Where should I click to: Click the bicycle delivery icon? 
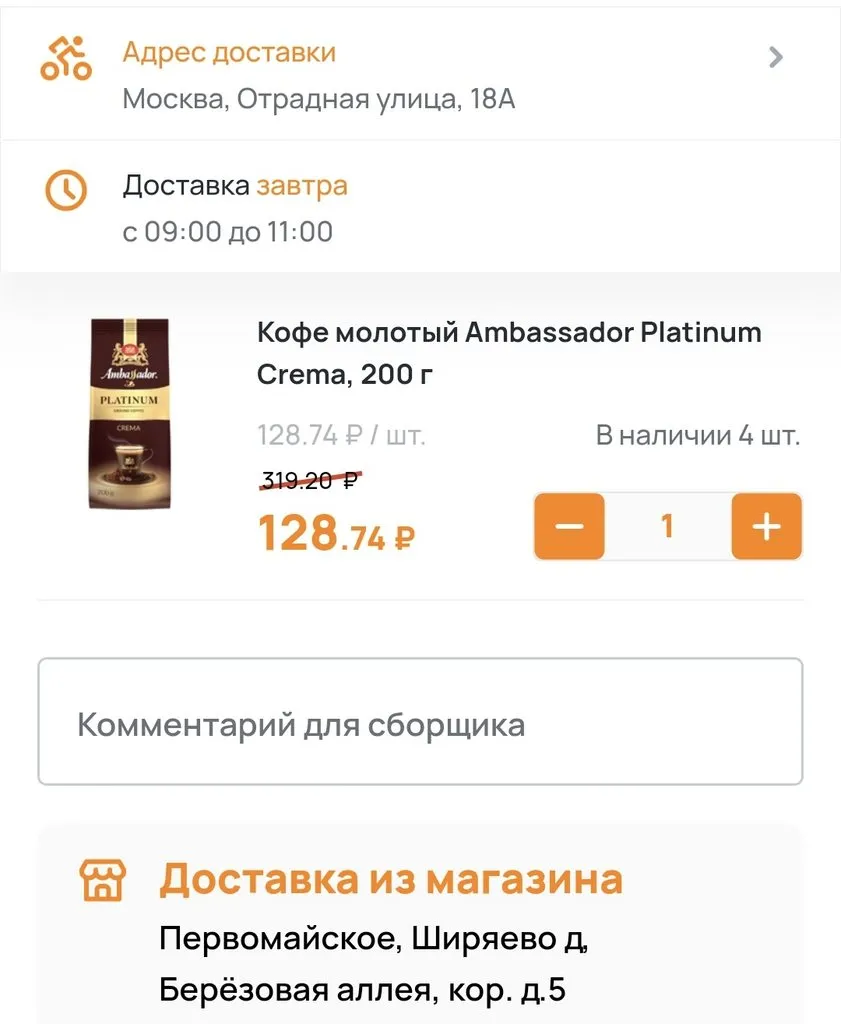point(64,60)
